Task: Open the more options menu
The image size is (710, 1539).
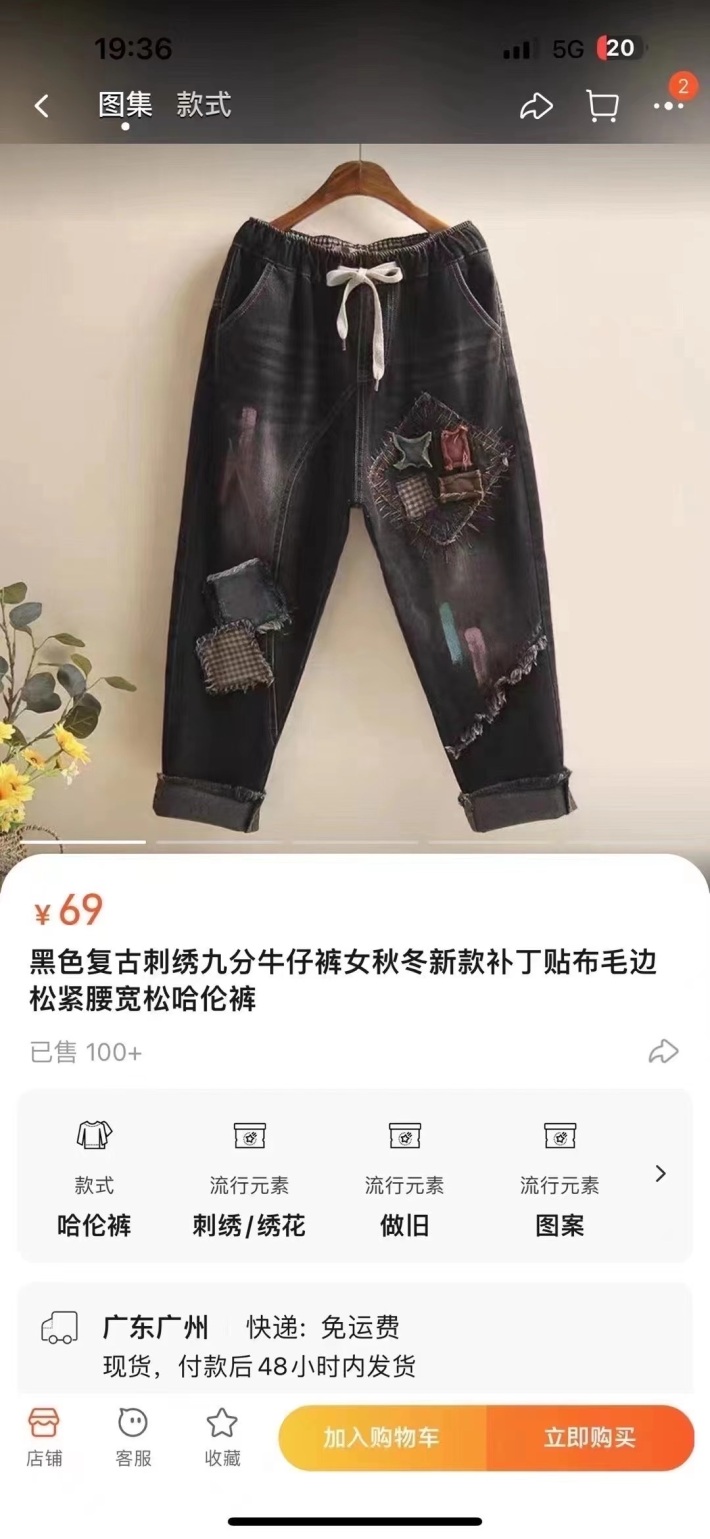Action: [x=668, y=107]
